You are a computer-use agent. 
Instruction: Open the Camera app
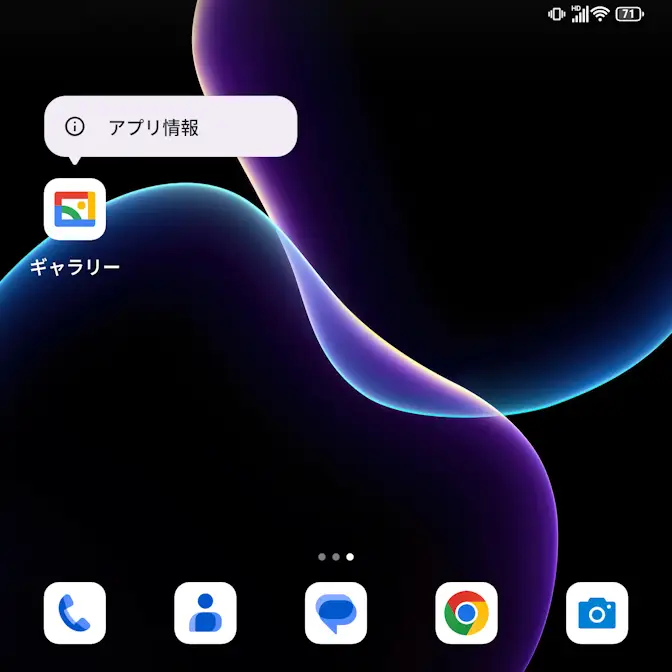(x=597, y=613)
